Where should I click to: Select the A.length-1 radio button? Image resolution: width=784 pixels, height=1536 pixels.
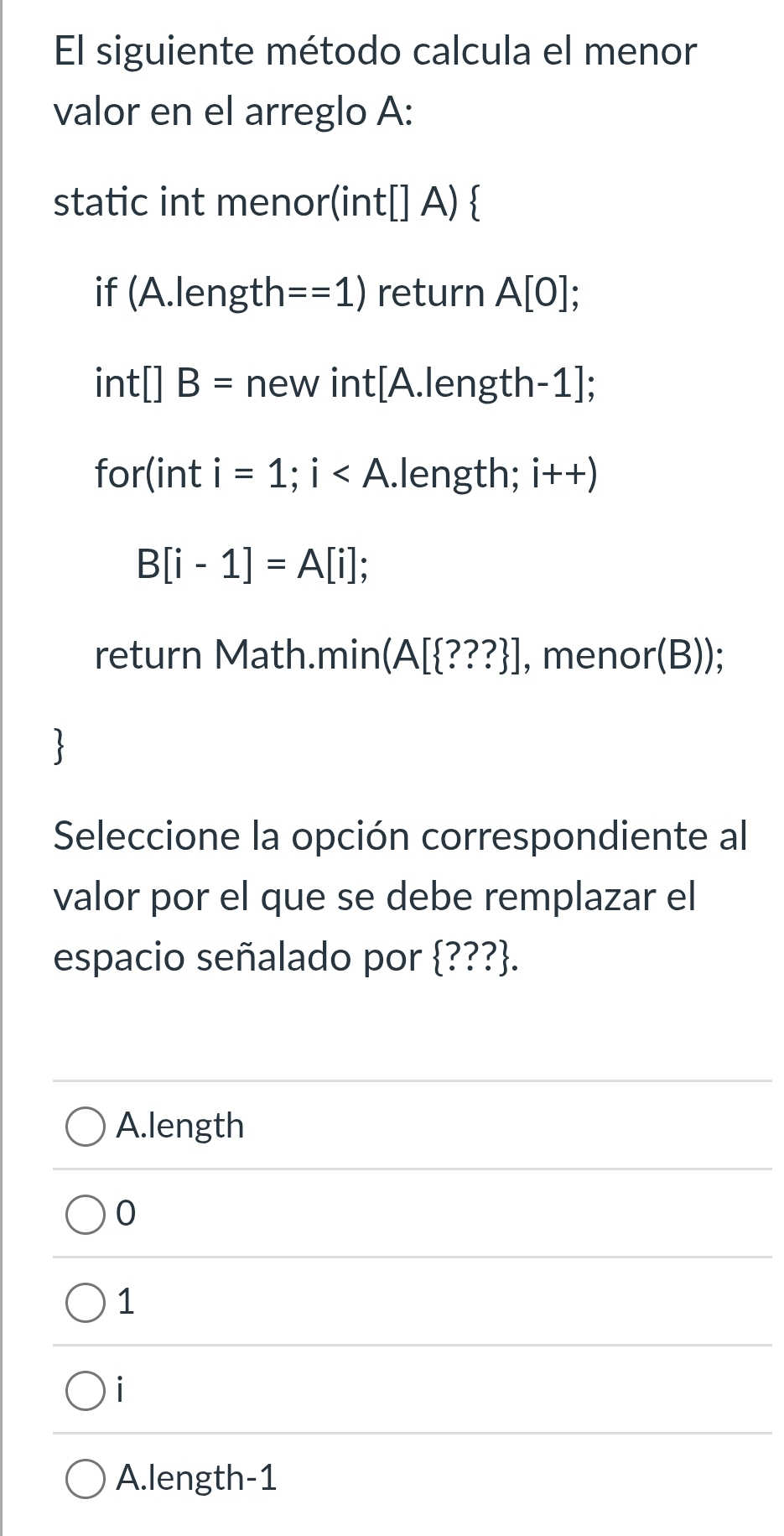coord(85,1479)
